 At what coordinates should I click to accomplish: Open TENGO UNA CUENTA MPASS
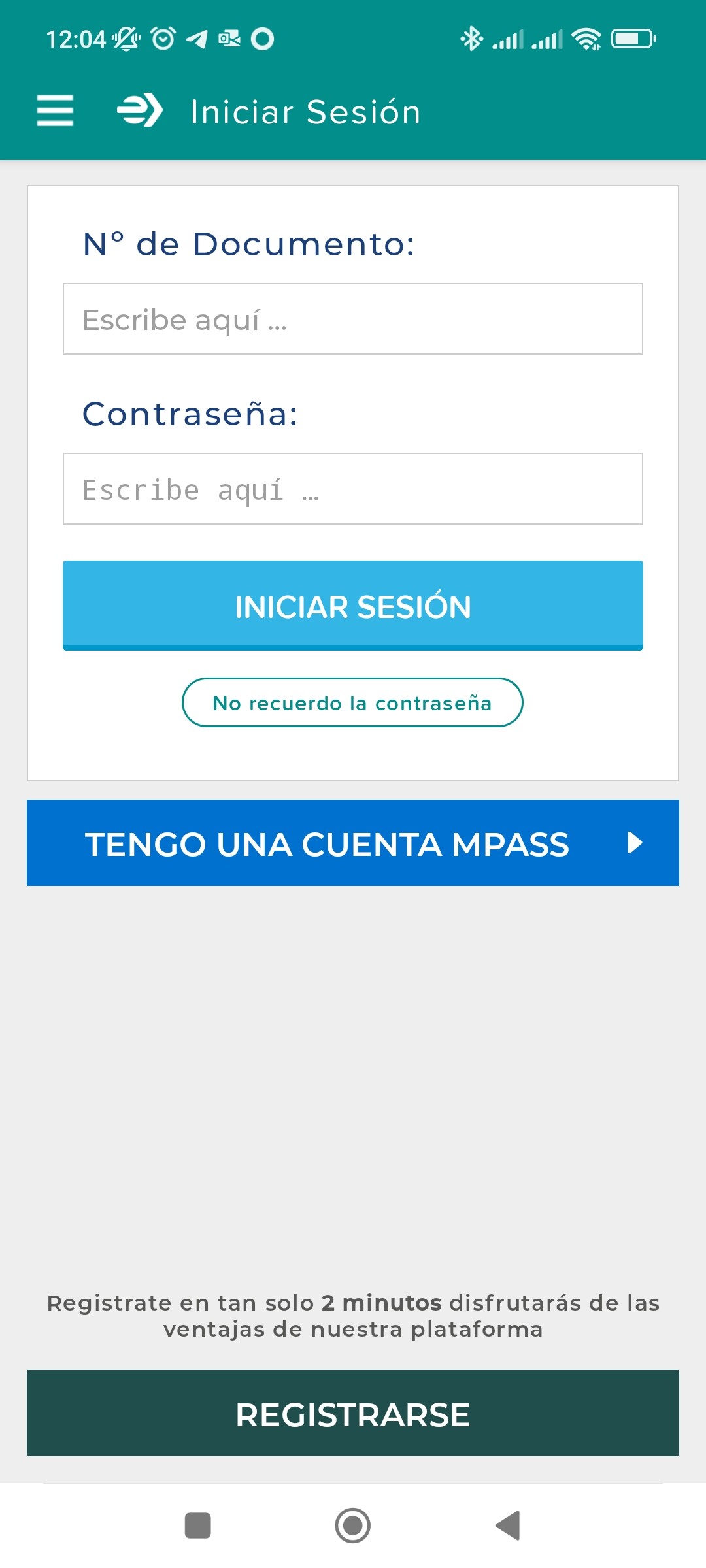(x=353, y=843)
